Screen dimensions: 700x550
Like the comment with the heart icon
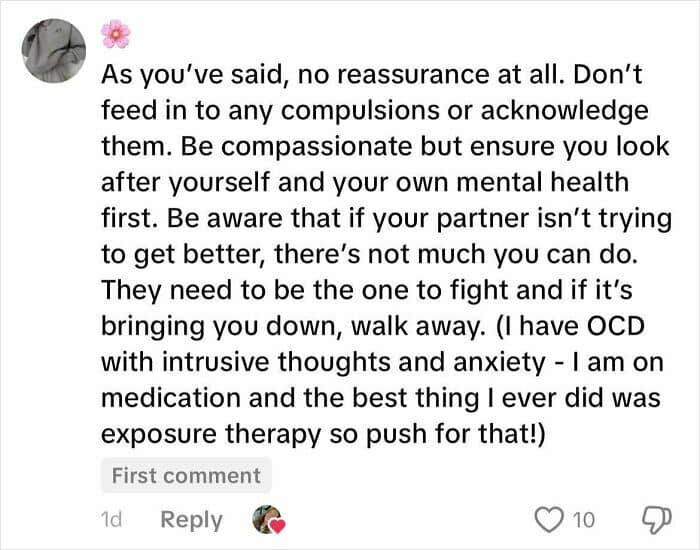(549, 520)
